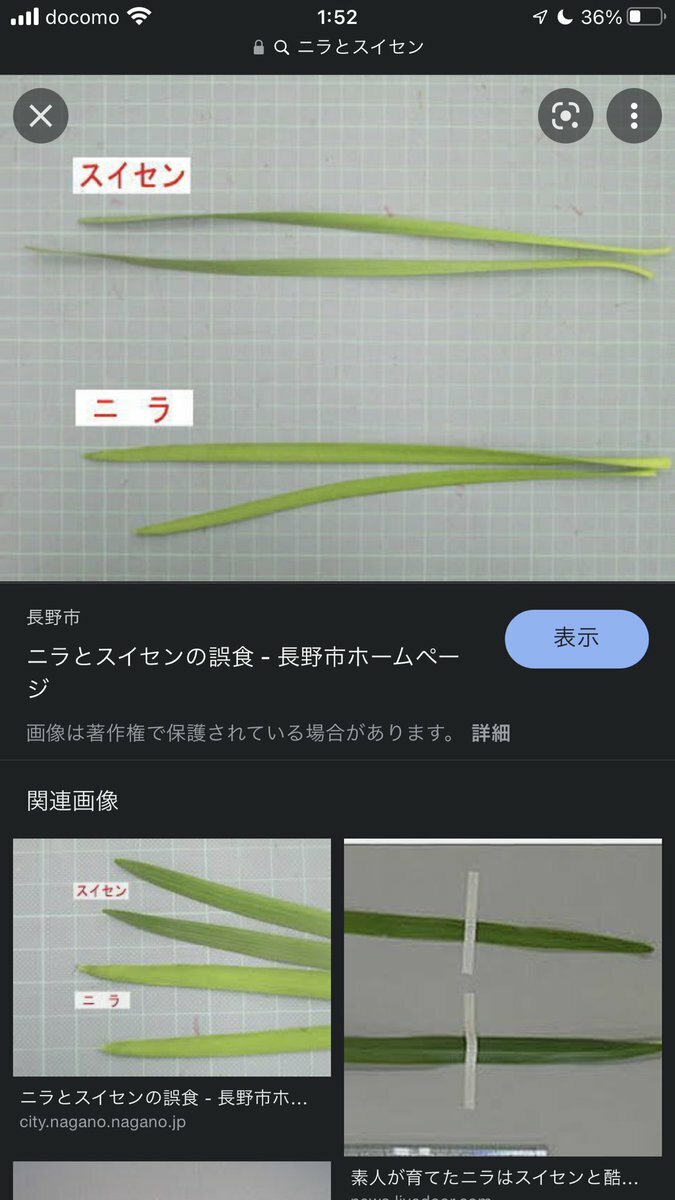Close the image viewer
Image resolution: width=675 pixels, height=1200 pixels.
coord(40,116)
